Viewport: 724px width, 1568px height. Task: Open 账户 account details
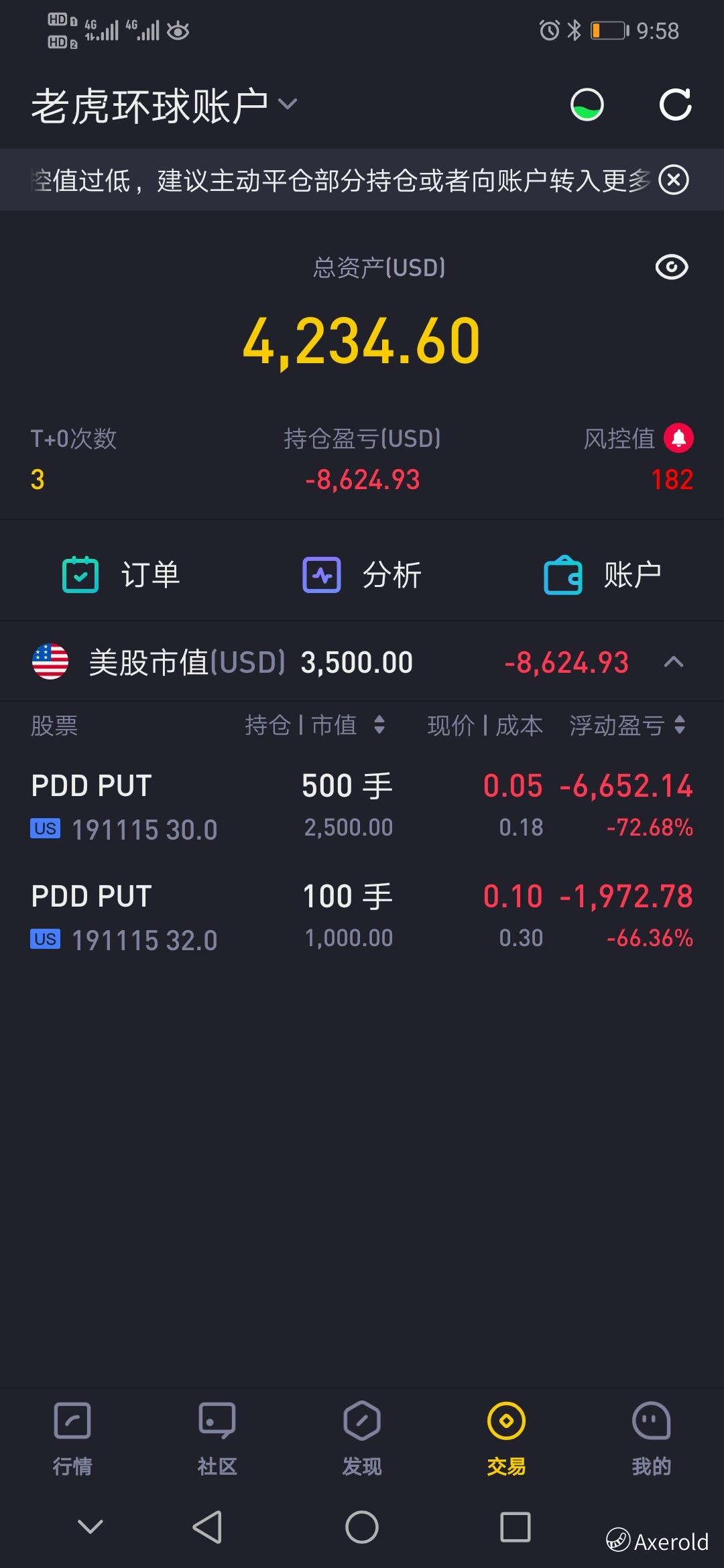(603, 575)
